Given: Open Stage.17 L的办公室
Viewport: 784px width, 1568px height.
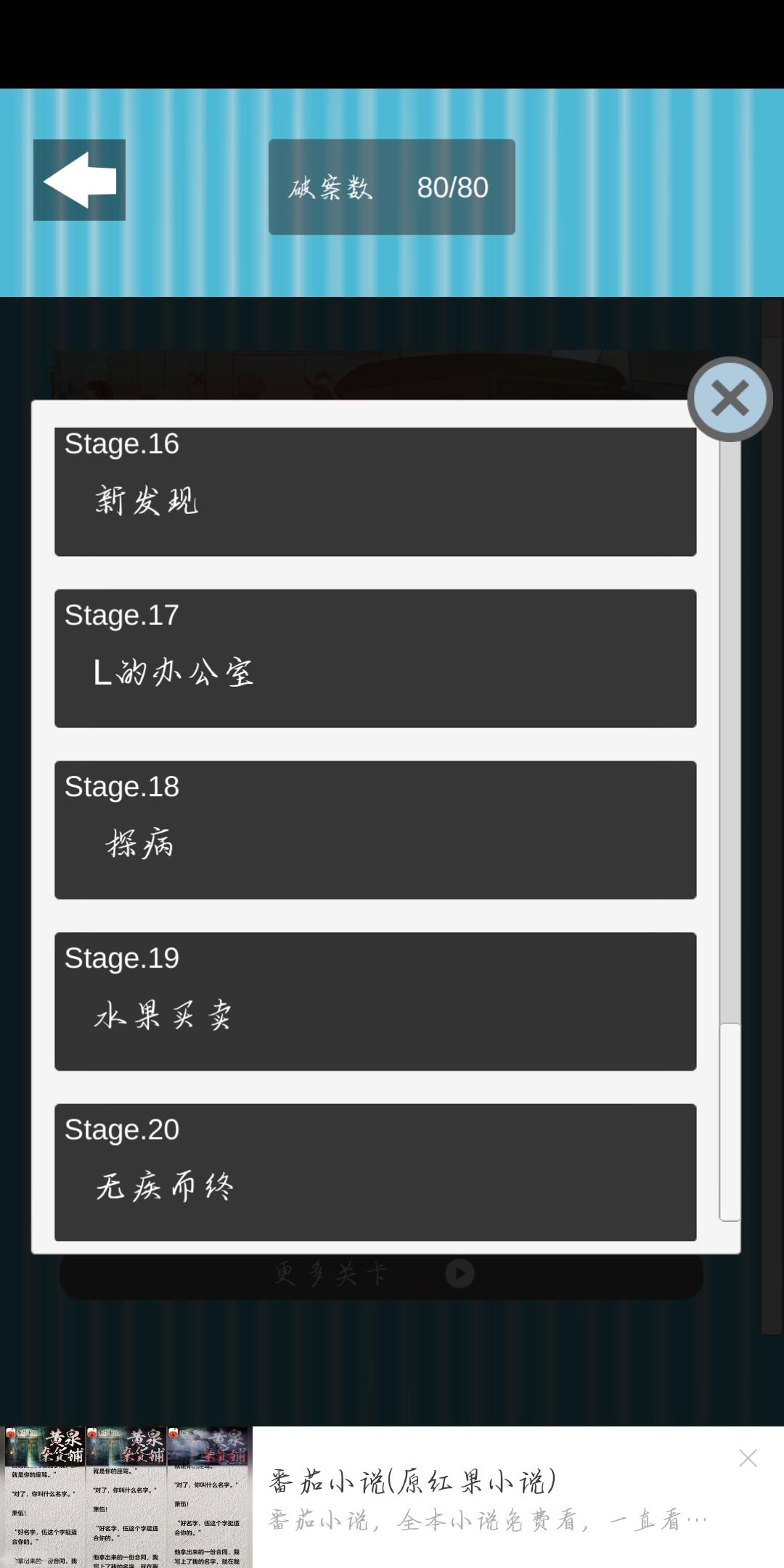Looking at the screenshot, I should click(x=375, y=661).
